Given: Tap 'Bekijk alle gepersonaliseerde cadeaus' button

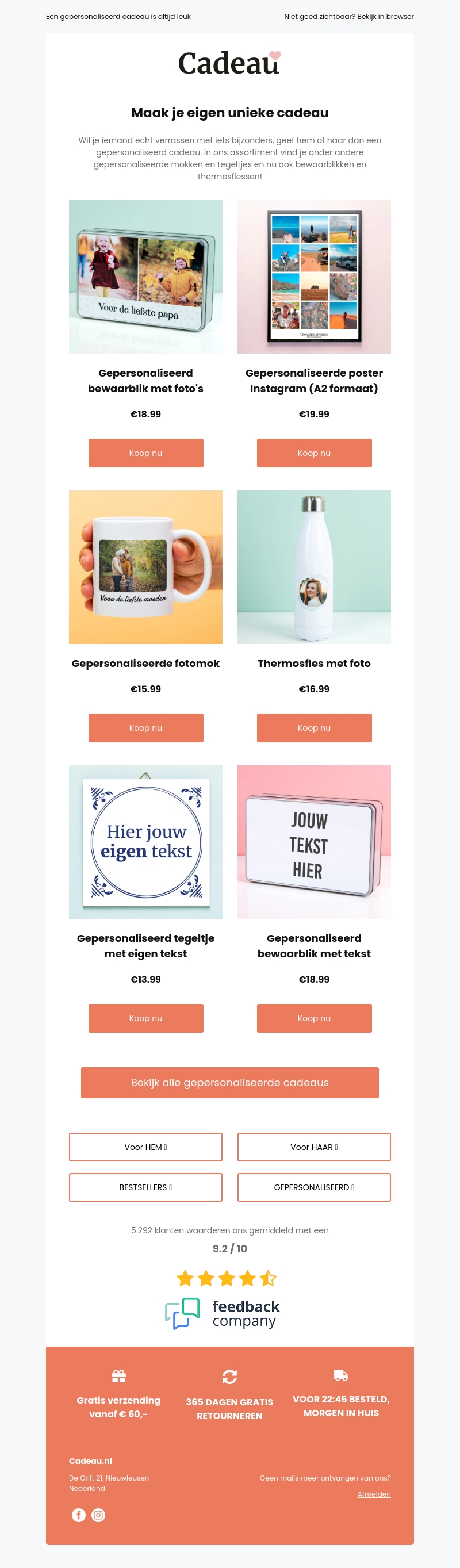Looking at the screenshot, I should pos(229,1082).
